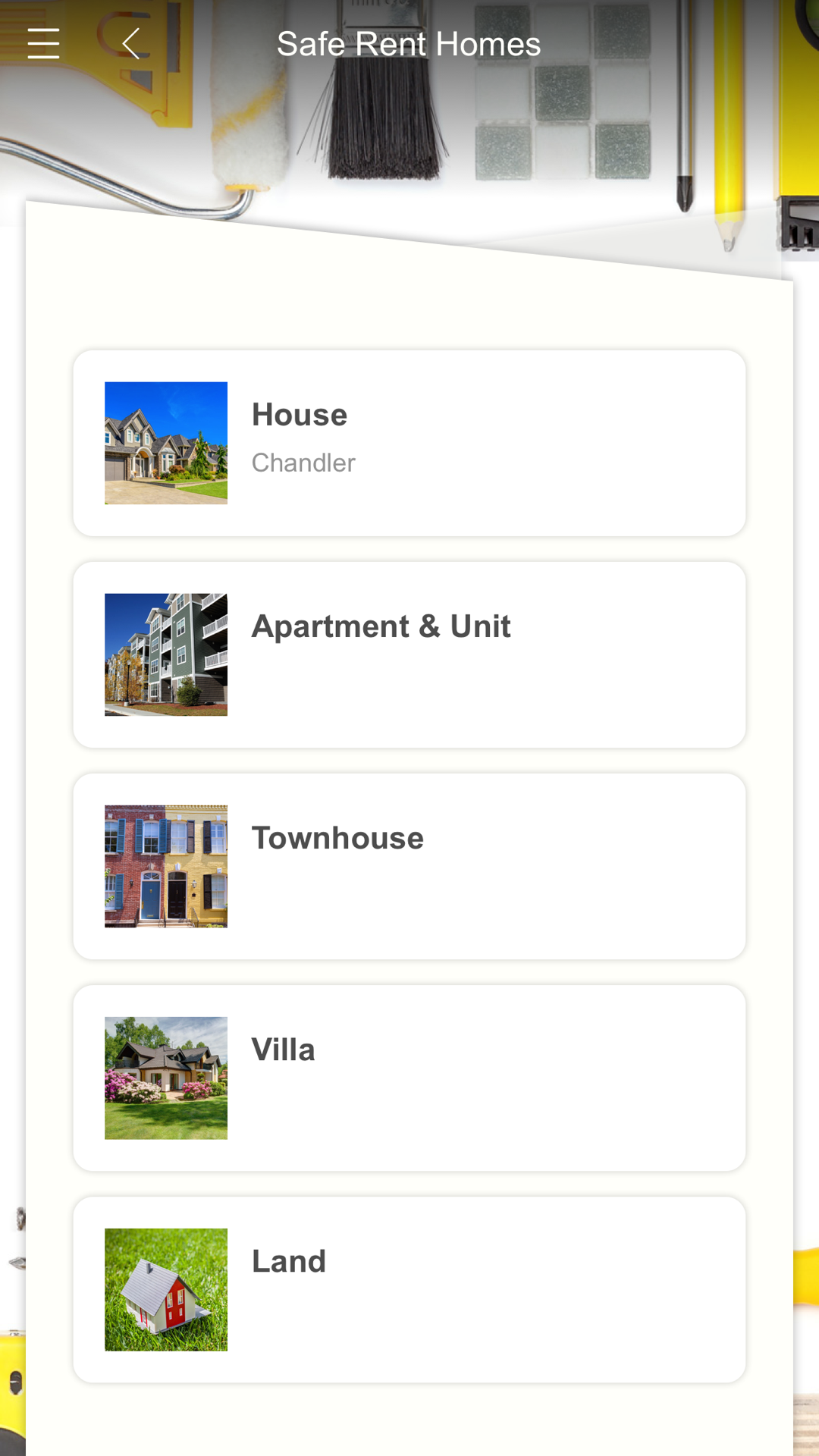Click the Townhouse title text
Screen dimensions: 819x1456
click(x=337, y=838)
